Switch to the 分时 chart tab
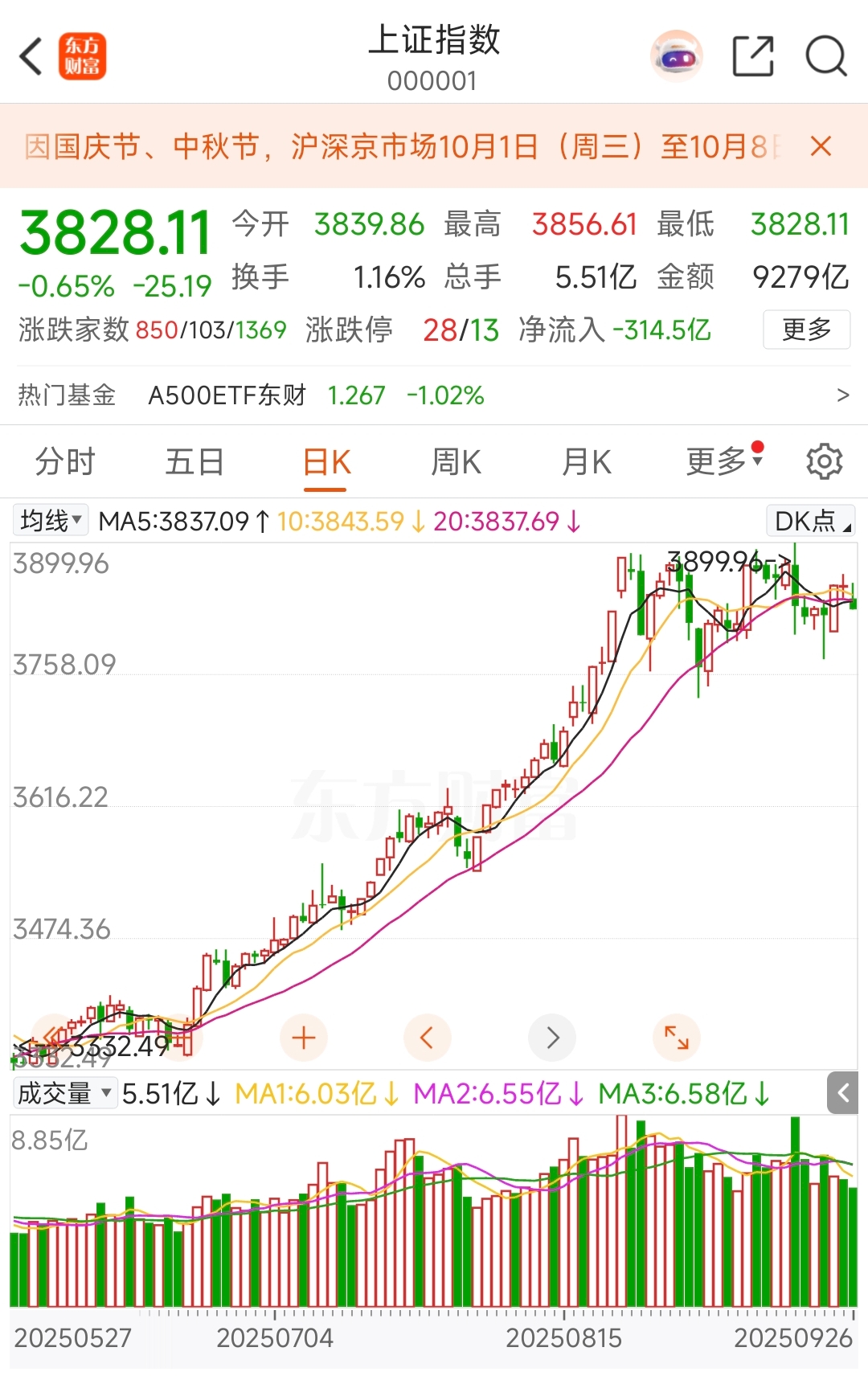 [x=65, y=462]
